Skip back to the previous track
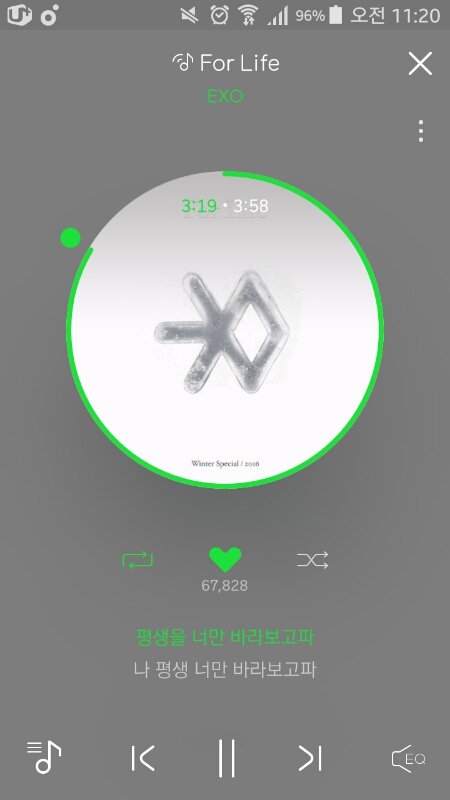The image size is (450, 800). click(x=142, y=758)
